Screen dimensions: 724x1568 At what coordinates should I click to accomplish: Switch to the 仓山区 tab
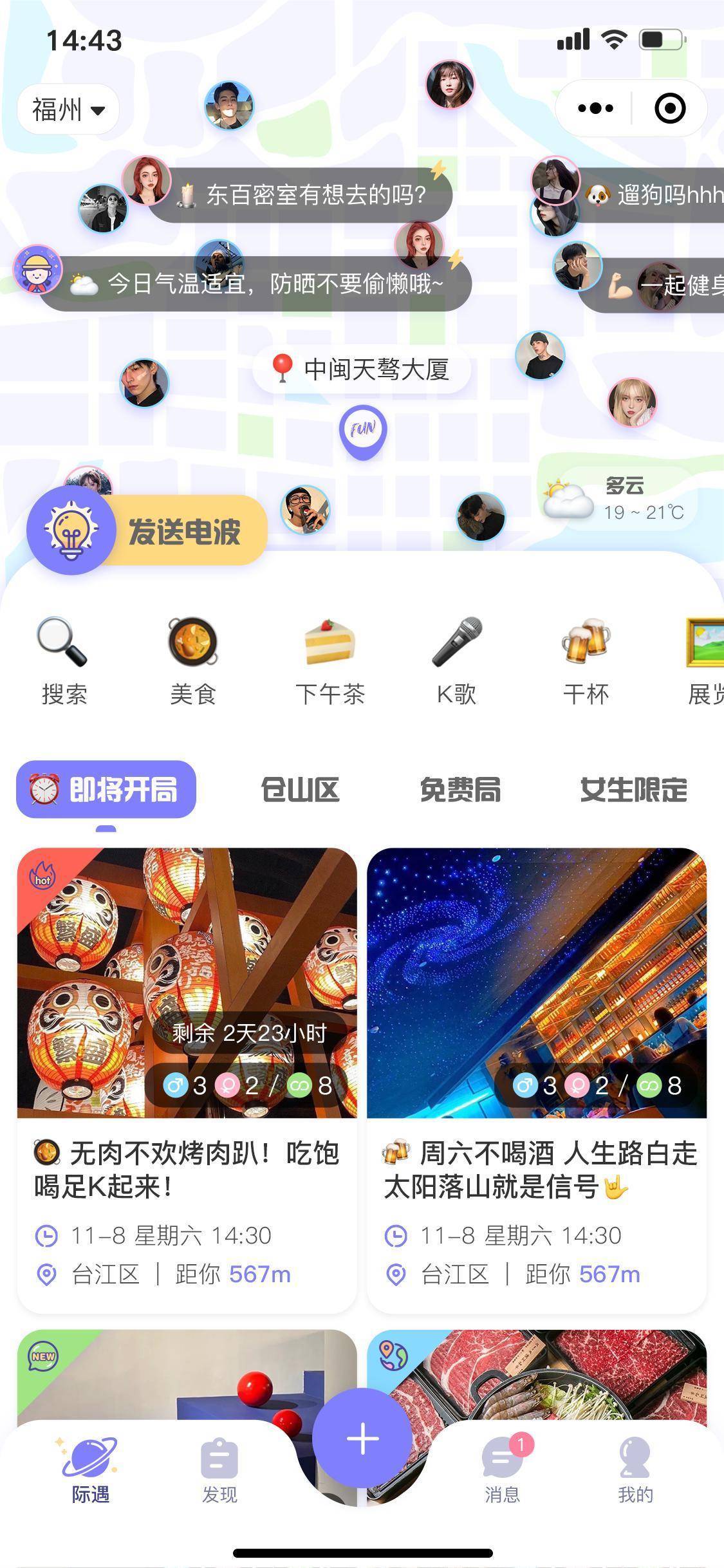301,790
